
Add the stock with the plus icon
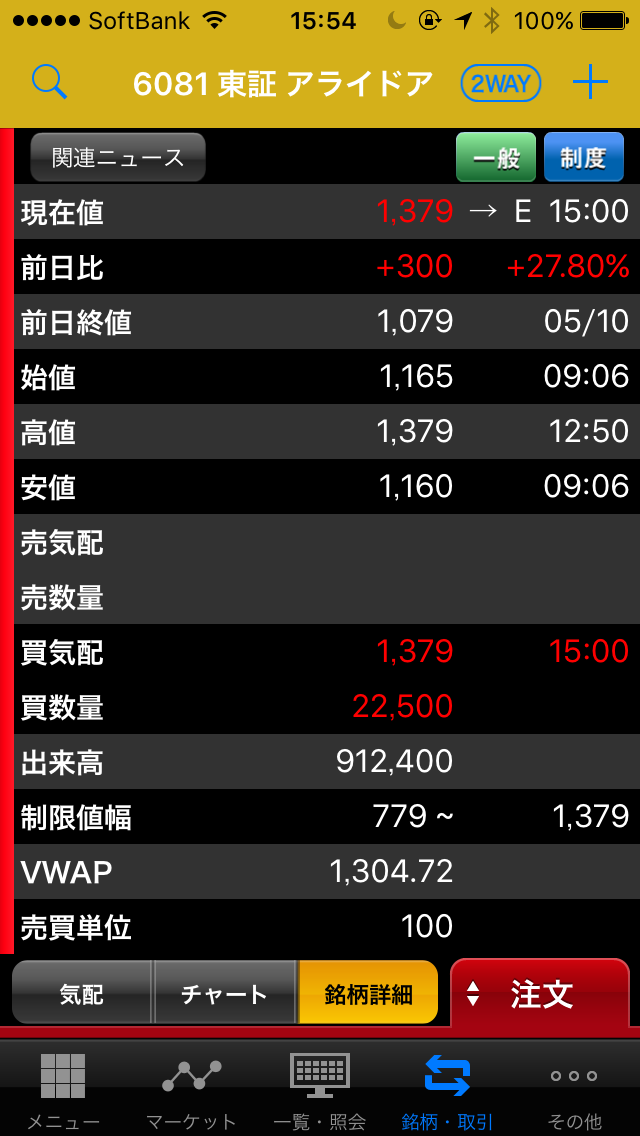pyautogui.click(x=591, y=83)
